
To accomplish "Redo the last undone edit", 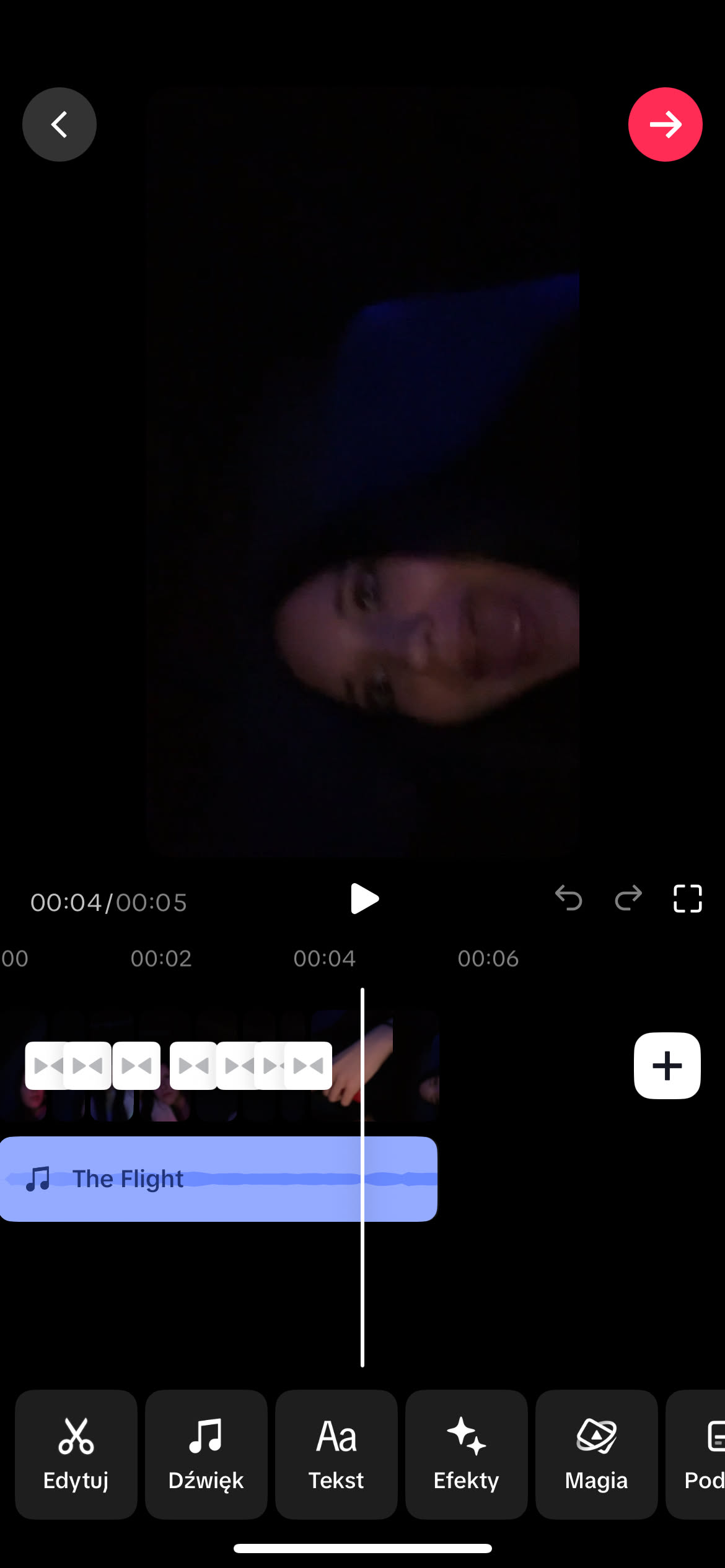I will [x=628, y=898].
